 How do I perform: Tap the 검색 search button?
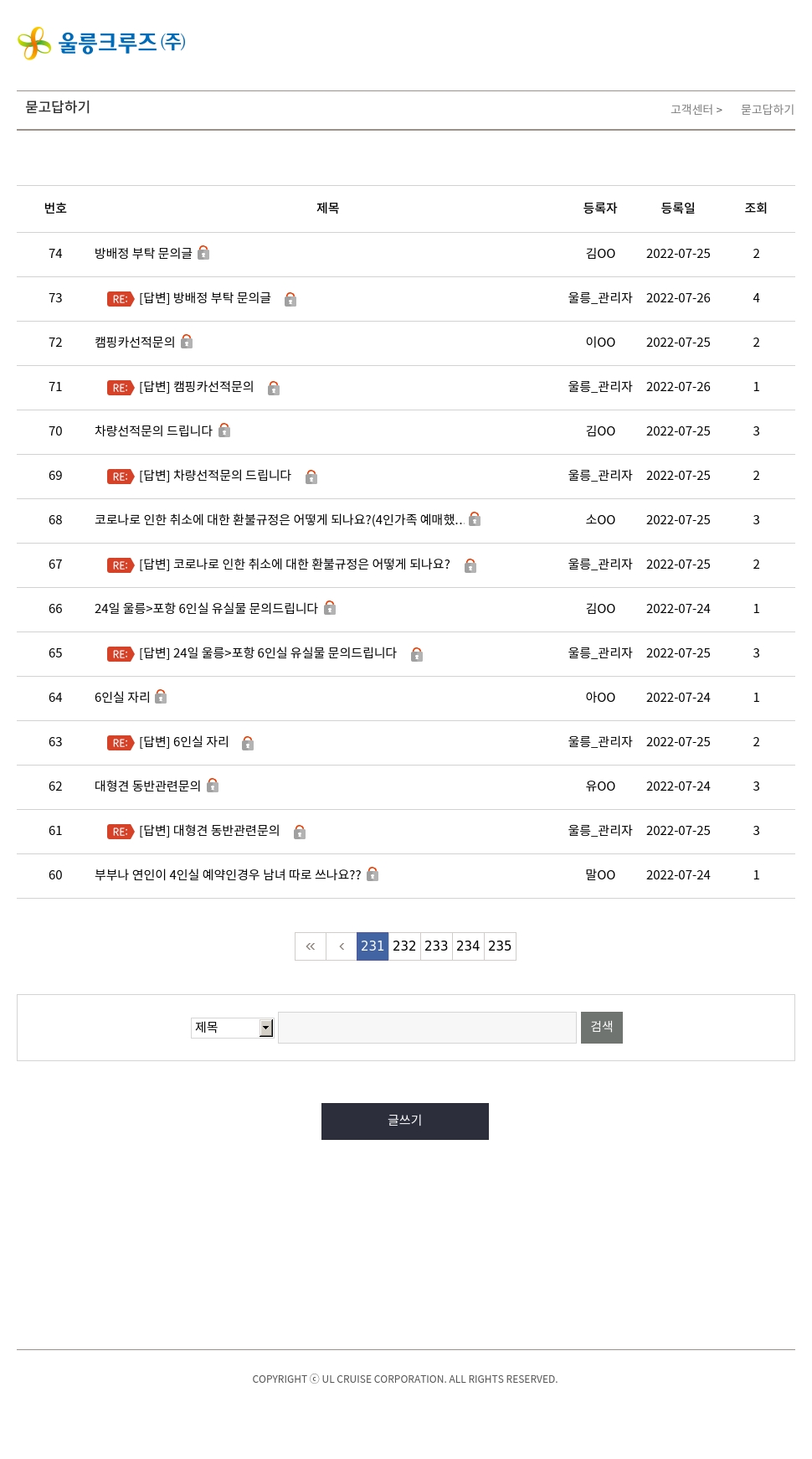(602, 1028)
